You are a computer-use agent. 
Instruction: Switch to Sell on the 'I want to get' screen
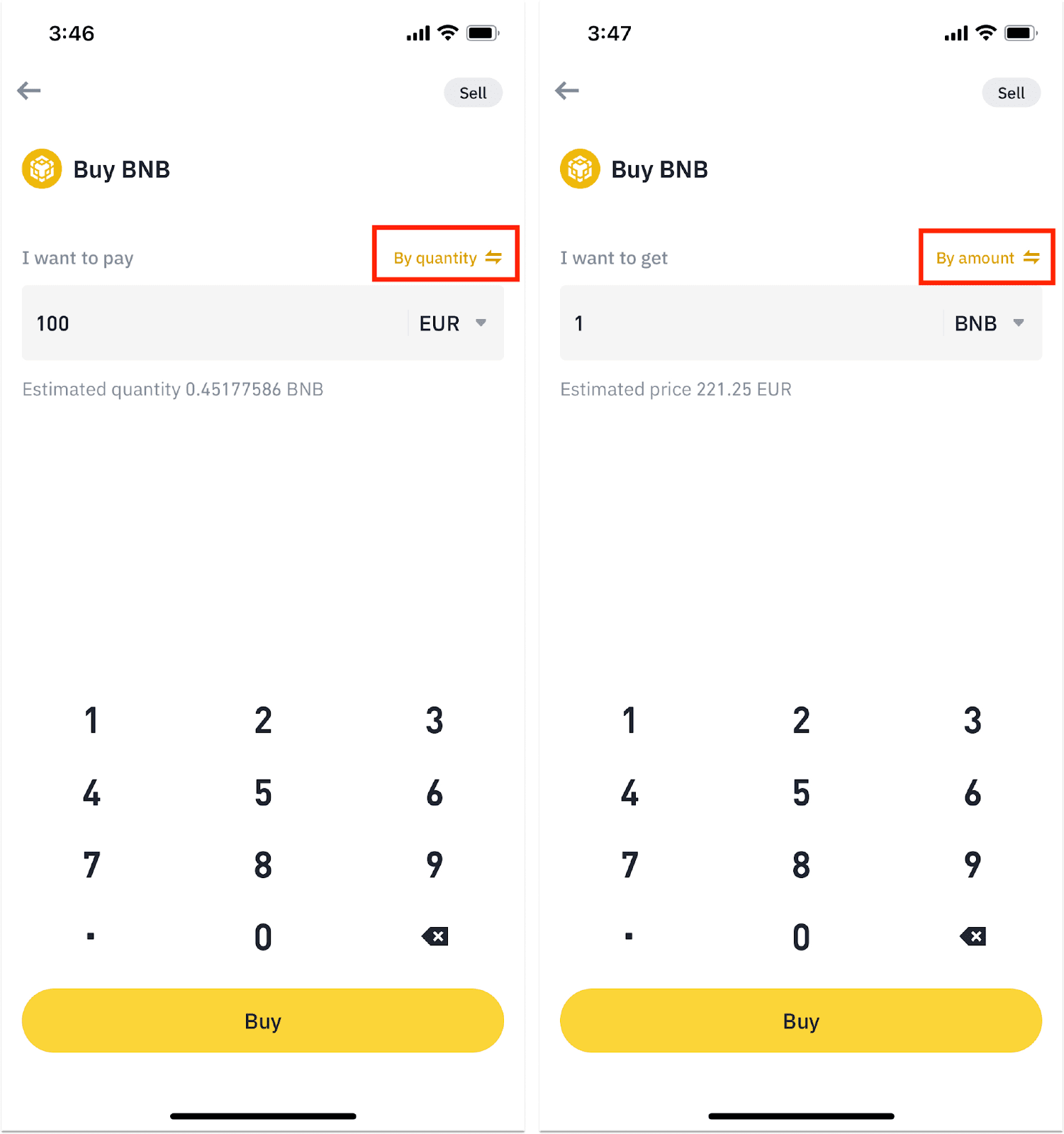click(x=1011, y=93)
